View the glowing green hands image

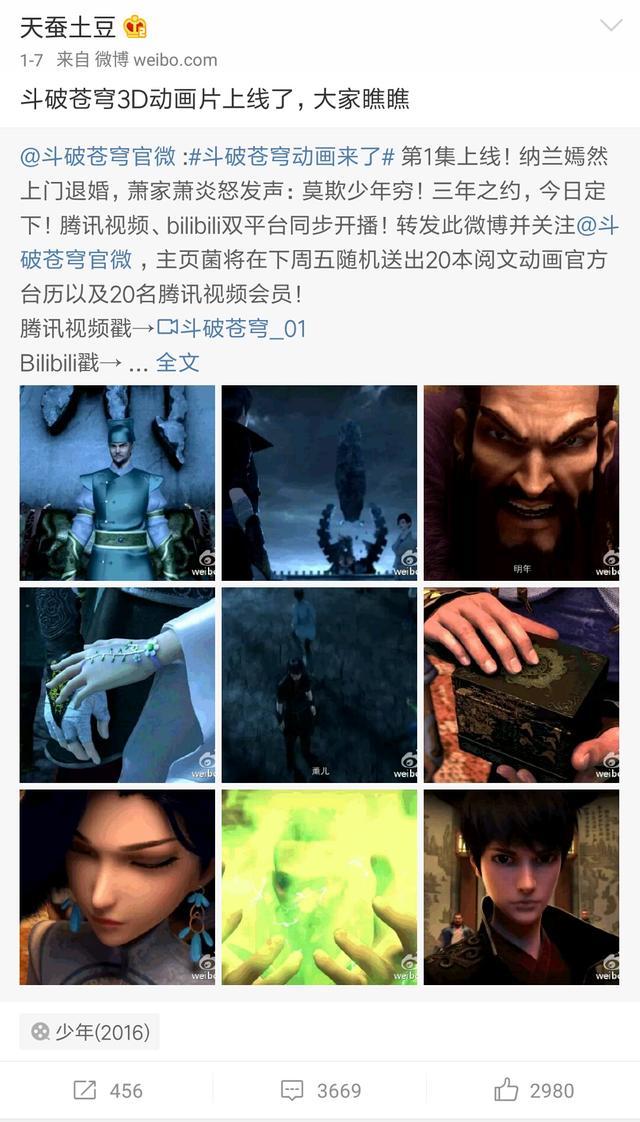(319, 887)
